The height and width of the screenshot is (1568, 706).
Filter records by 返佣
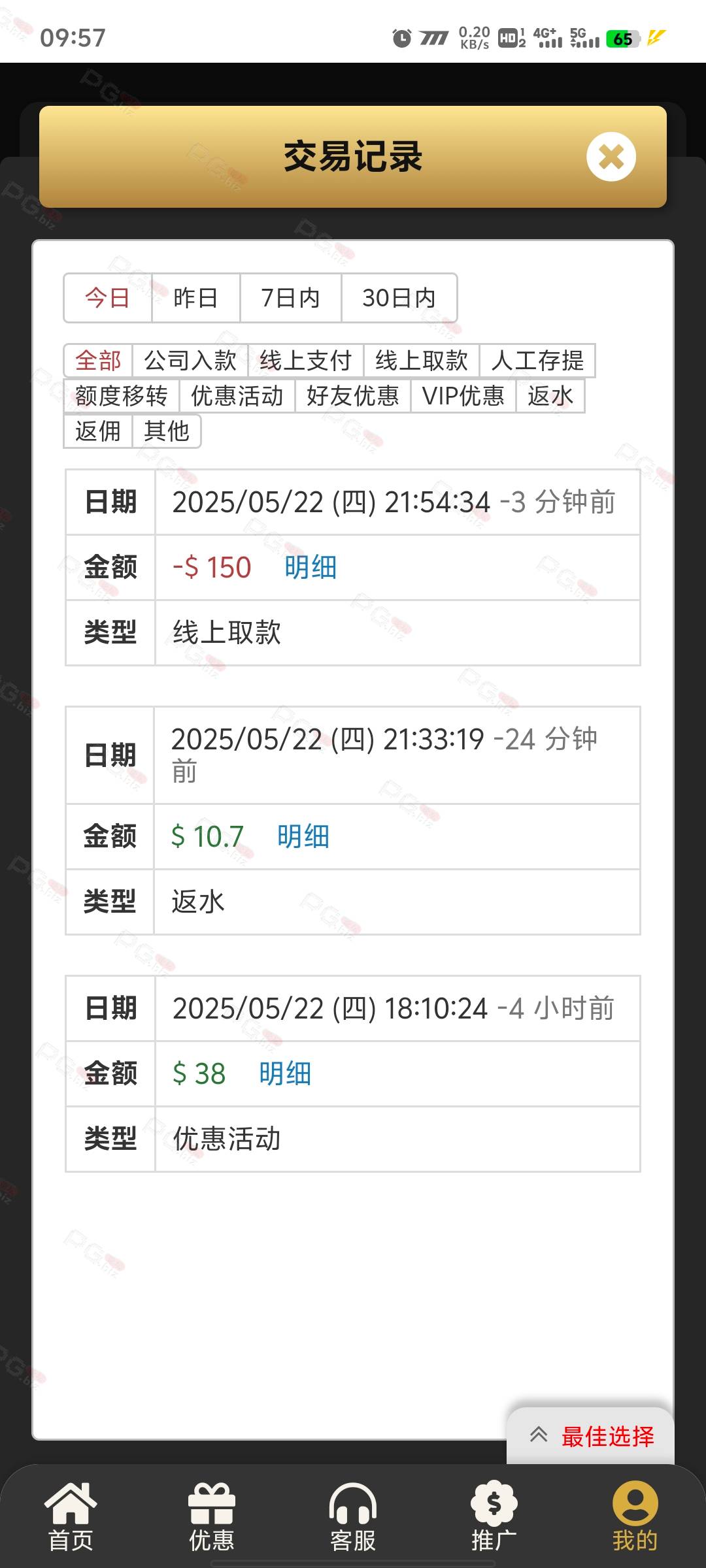point(98,431)
